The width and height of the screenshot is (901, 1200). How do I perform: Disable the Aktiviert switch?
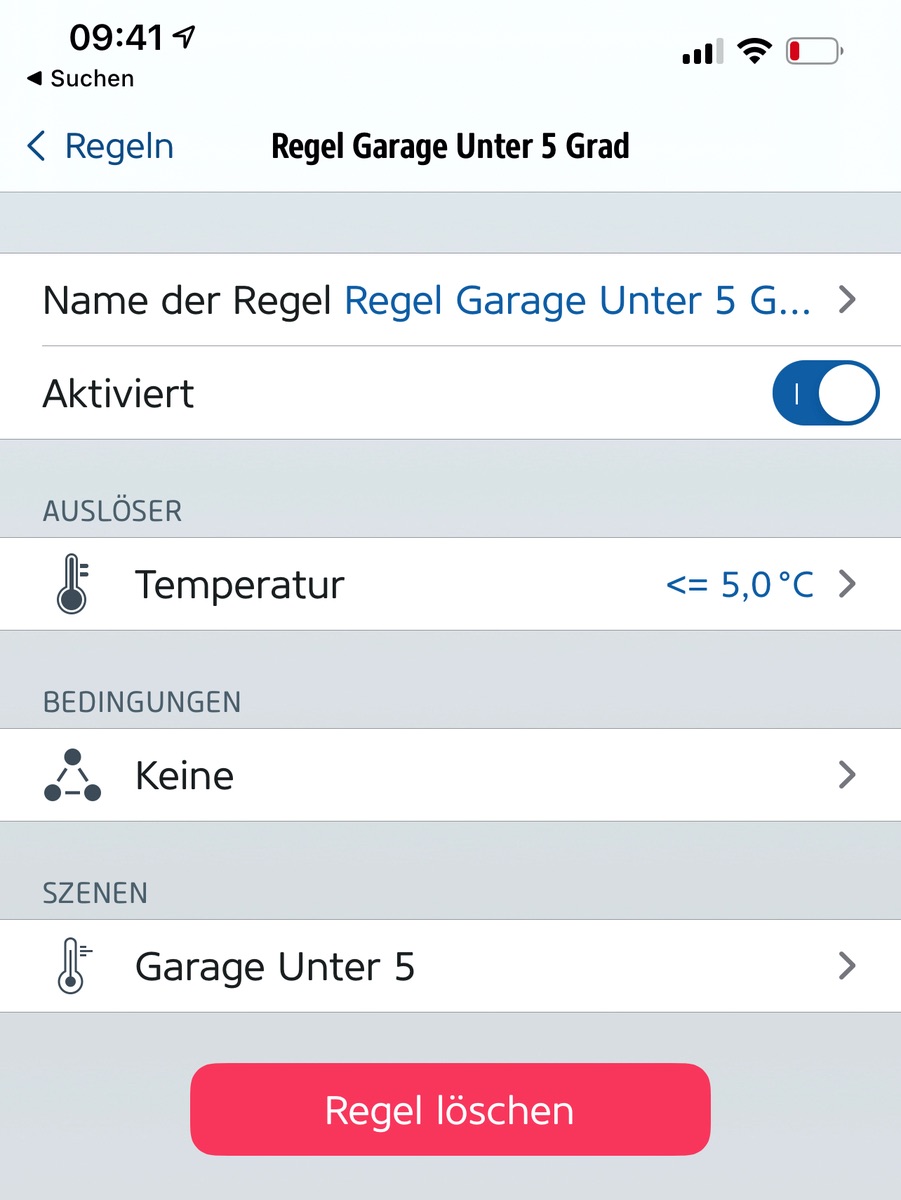tap(825, 393)
